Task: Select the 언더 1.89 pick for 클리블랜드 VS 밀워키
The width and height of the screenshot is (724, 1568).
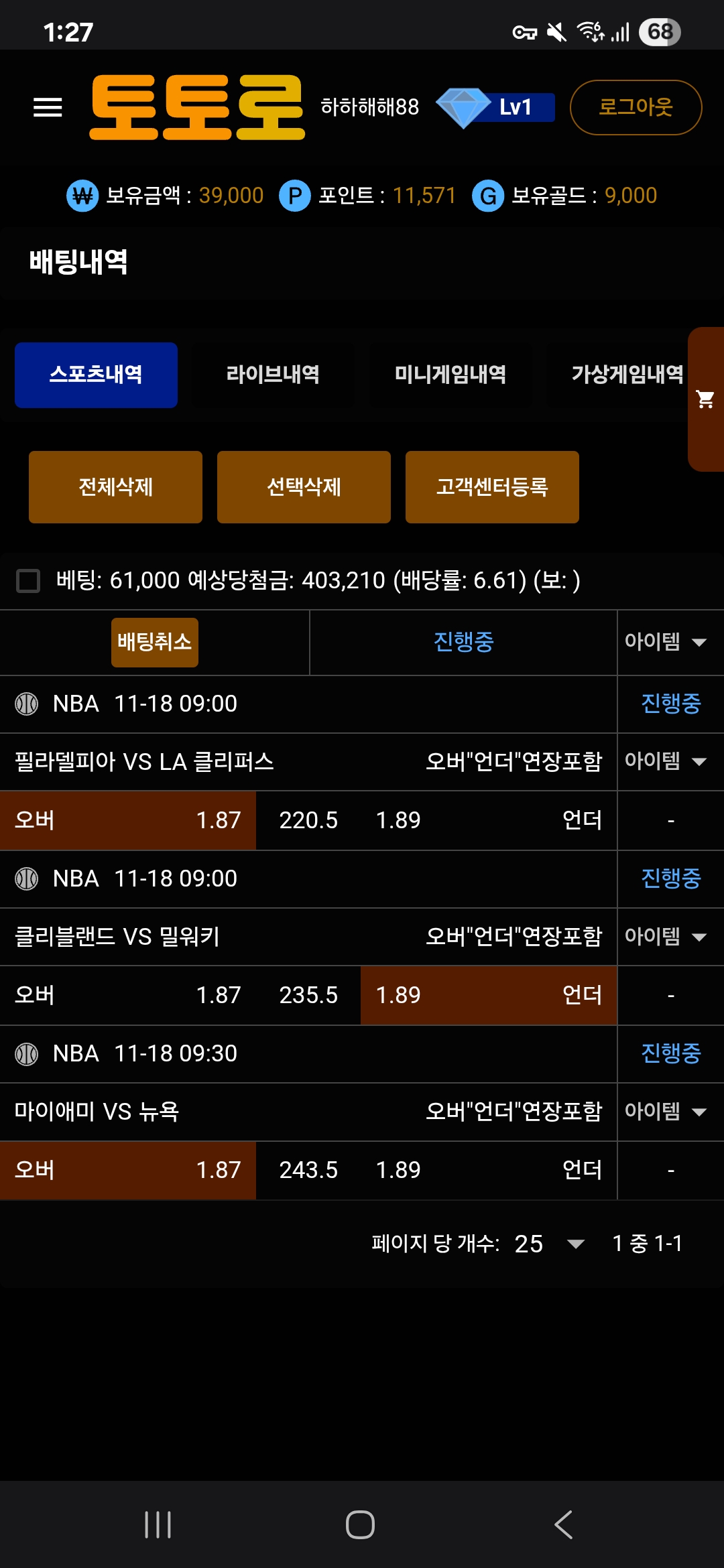Action: [x=489, y=996]
